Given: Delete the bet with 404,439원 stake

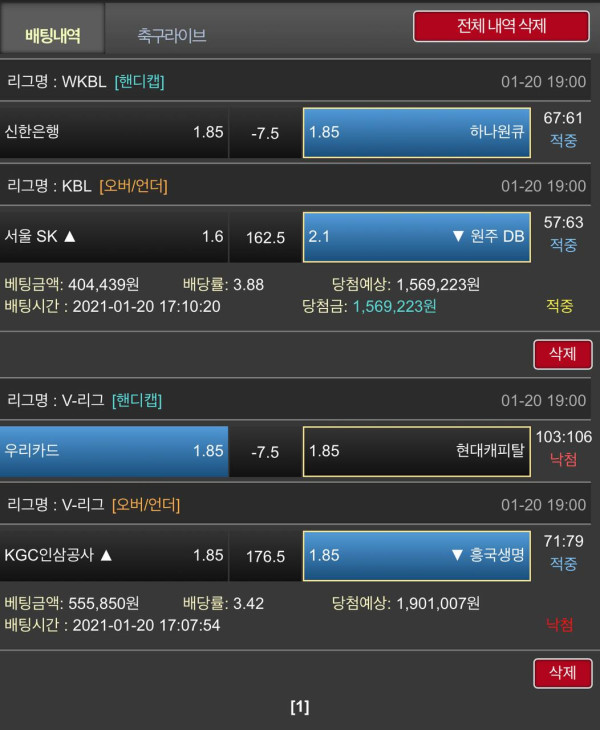Looking at the screenshot, I should (x=562, y=354).
